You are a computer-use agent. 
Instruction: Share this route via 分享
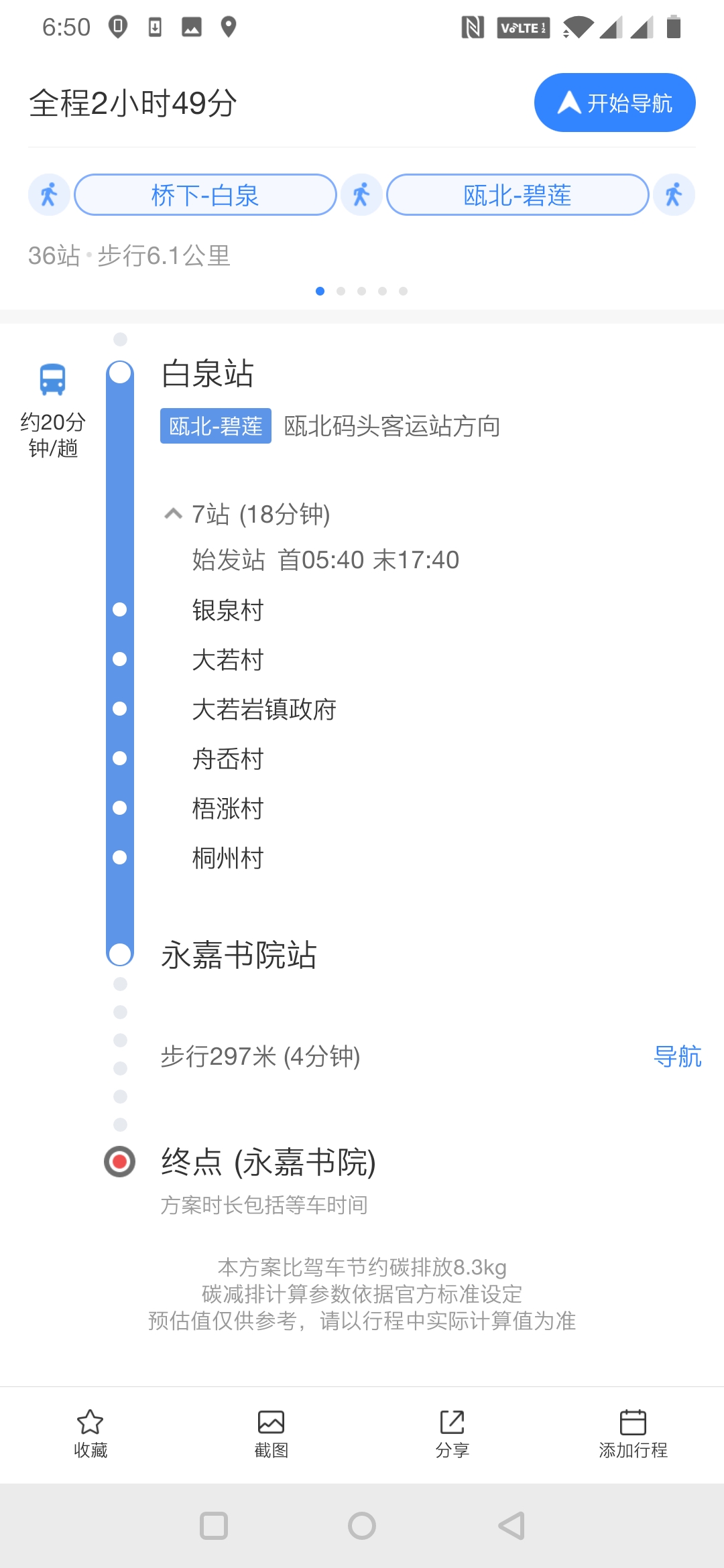[452, 1433]
